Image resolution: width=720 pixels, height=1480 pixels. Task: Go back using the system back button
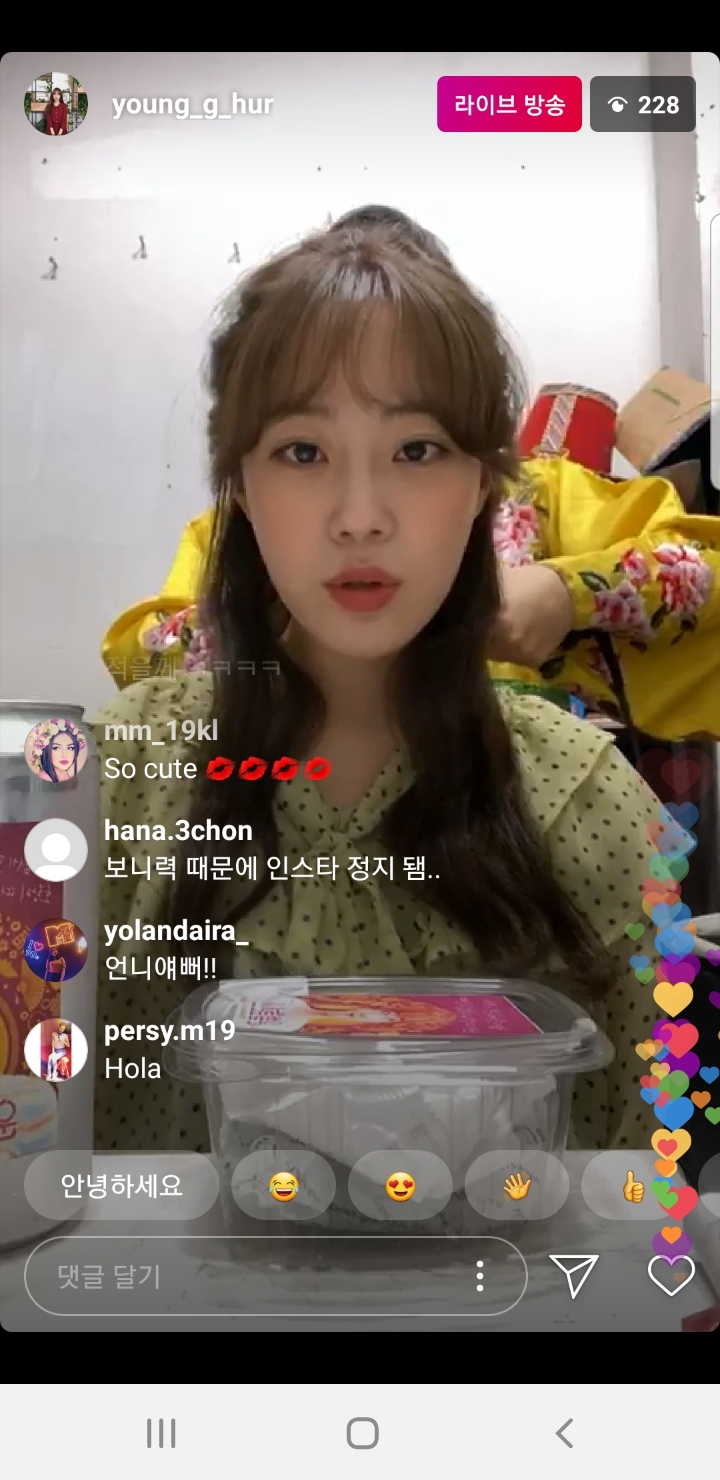pos(564,1433)
